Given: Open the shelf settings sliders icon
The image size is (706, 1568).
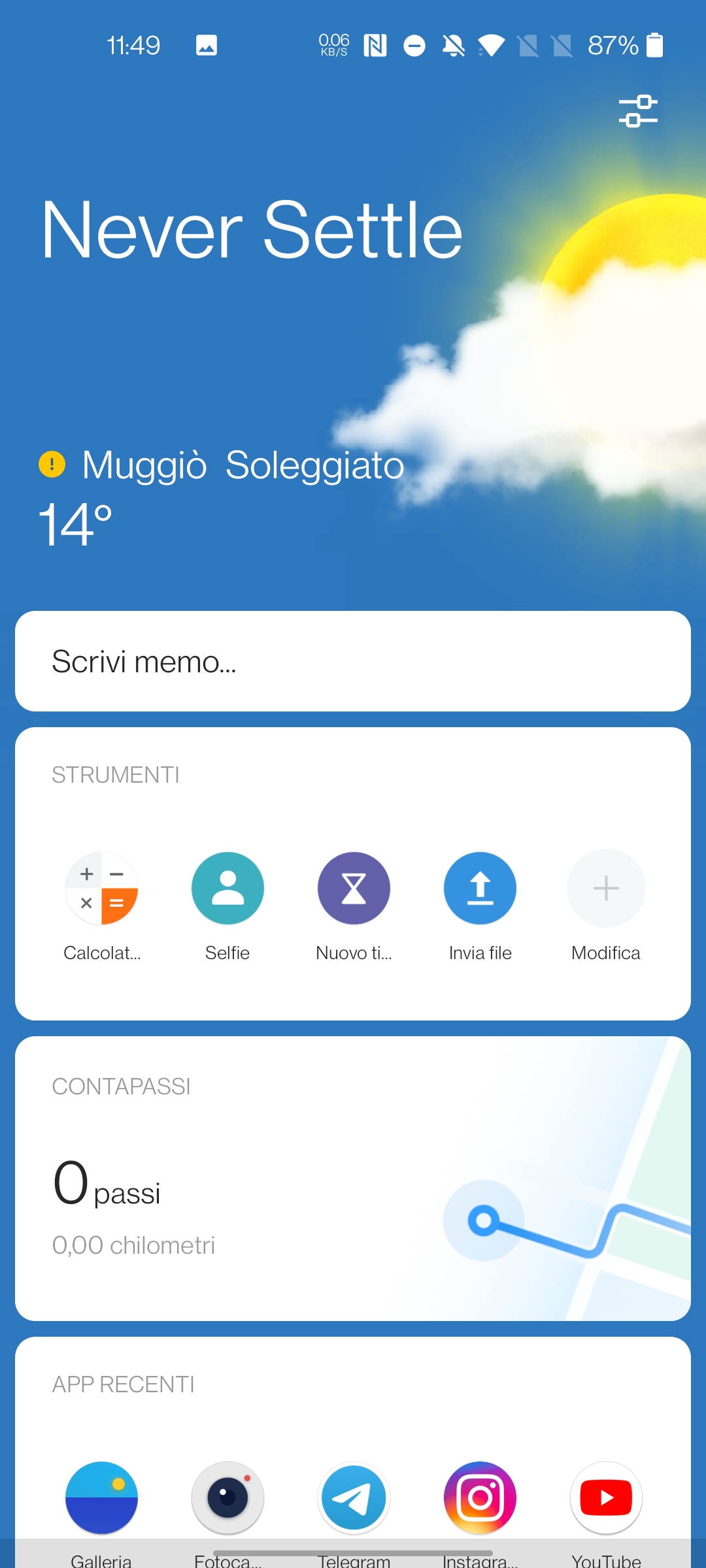Looking at the screenshot, I should point(638,110).
